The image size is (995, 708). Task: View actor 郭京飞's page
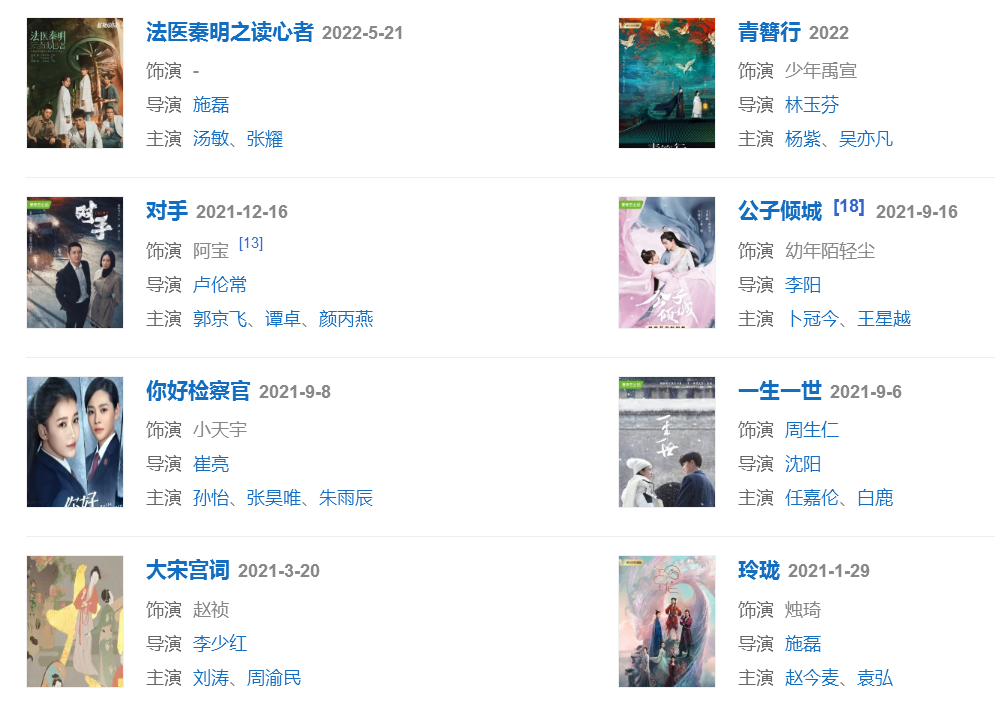pyautogui.click(x=220, y=319)
